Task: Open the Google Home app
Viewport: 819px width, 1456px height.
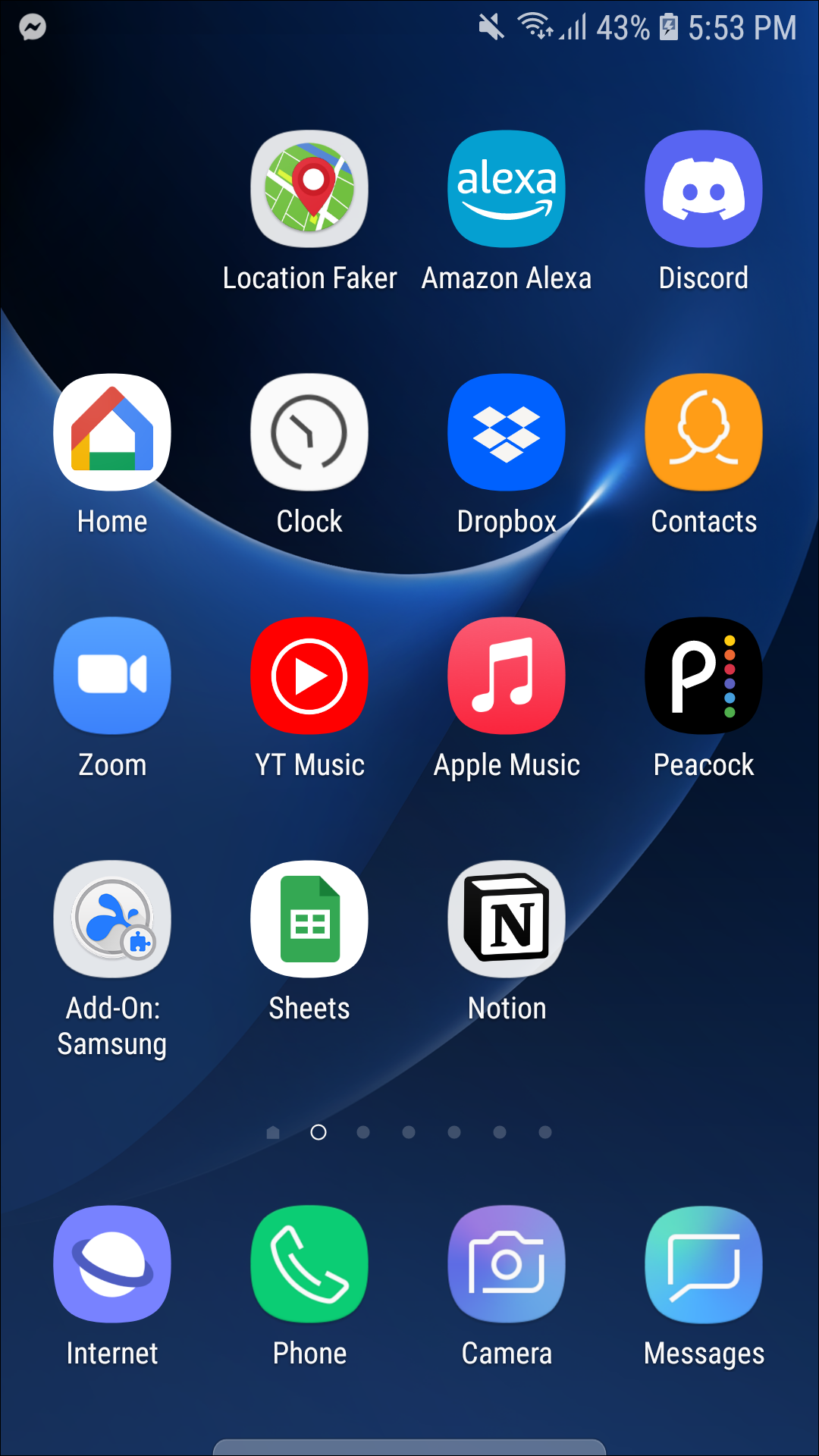Action: click(x=112, y=432)
